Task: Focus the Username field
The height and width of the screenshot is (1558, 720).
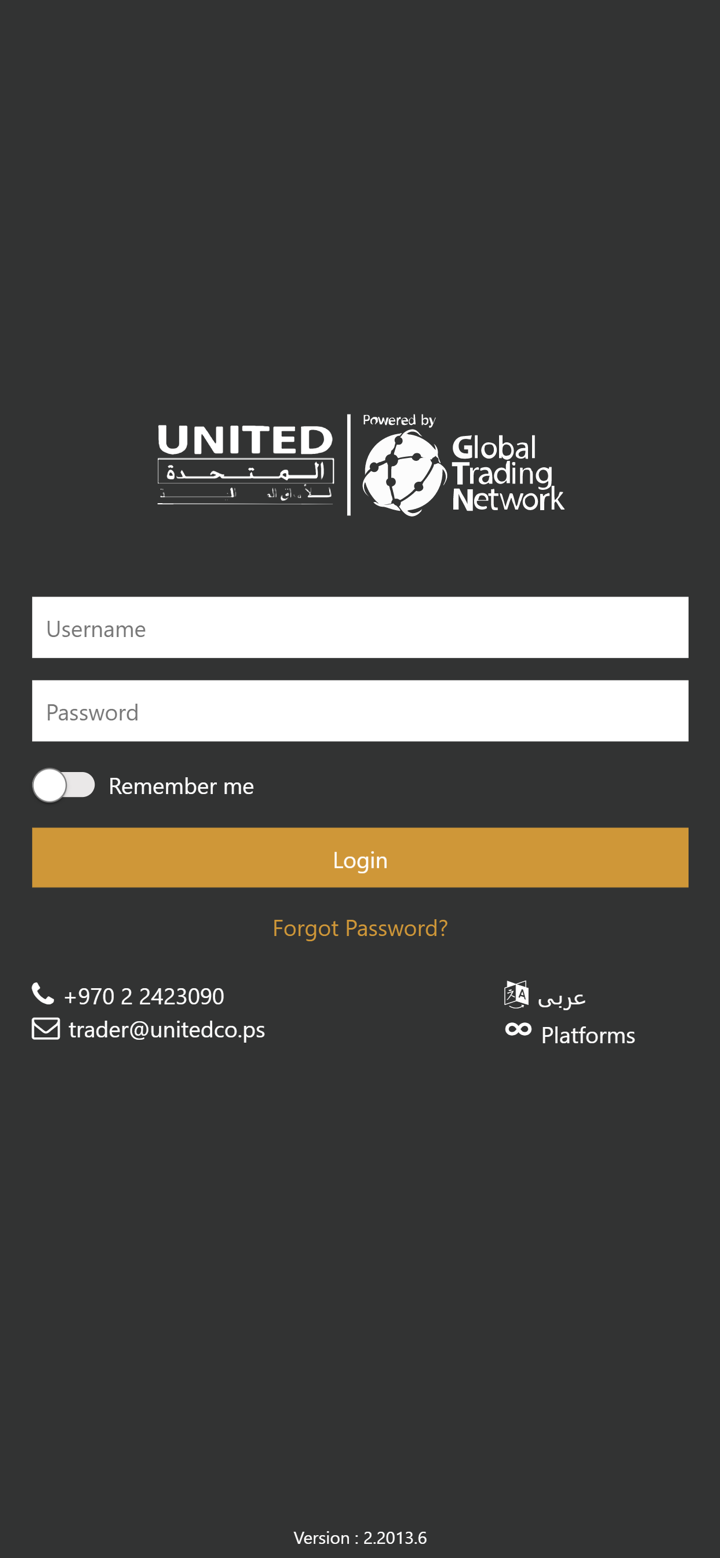Action: [x=360, y=628]
